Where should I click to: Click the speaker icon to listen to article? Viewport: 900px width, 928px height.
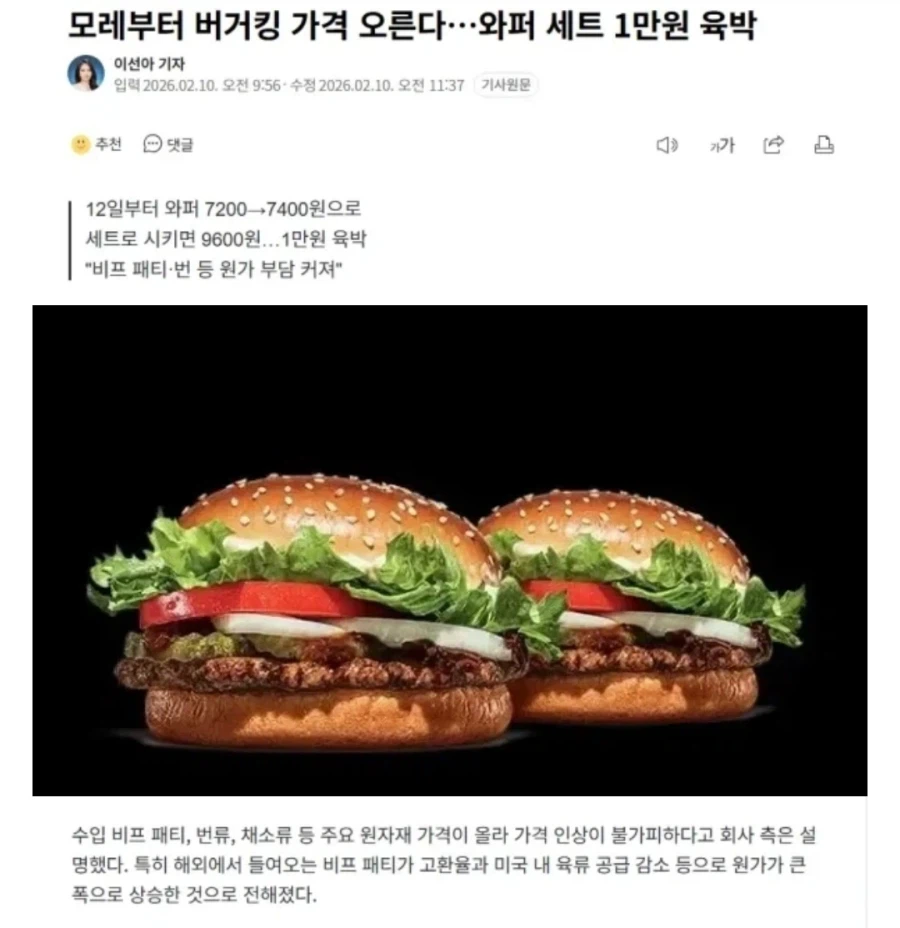[x=667, y=146]
